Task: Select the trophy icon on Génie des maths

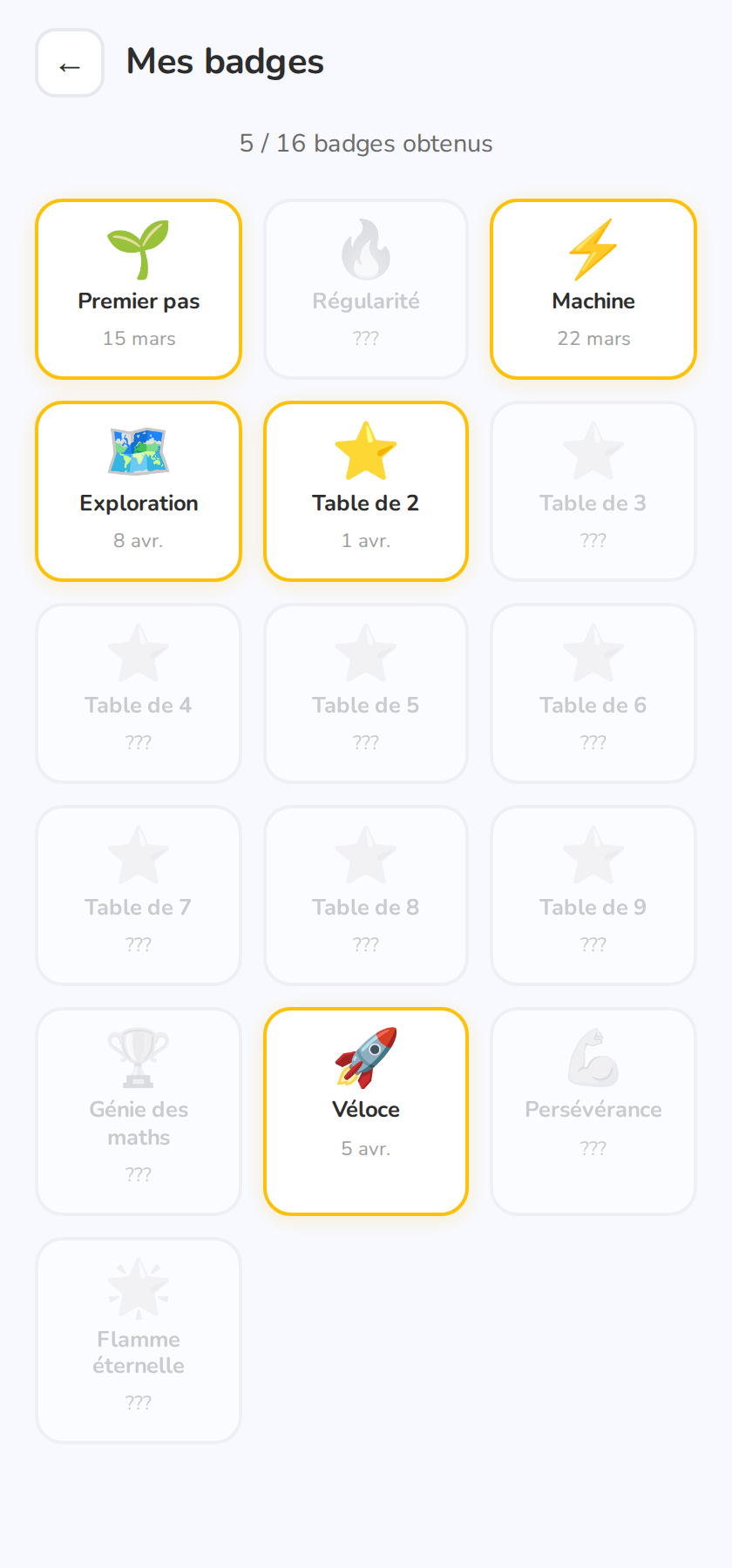Action: 139,1055
